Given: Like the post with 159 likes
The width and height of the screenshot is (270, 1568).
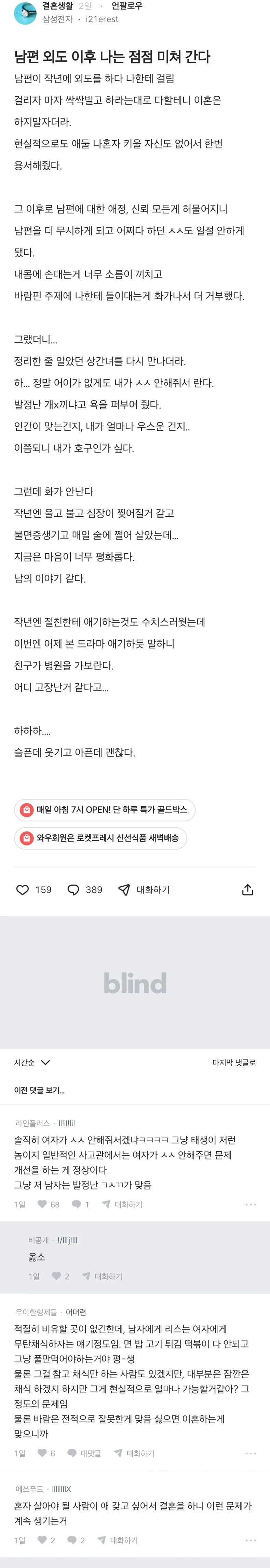Looking at the screenshot, I should click(x=33, y=890).
